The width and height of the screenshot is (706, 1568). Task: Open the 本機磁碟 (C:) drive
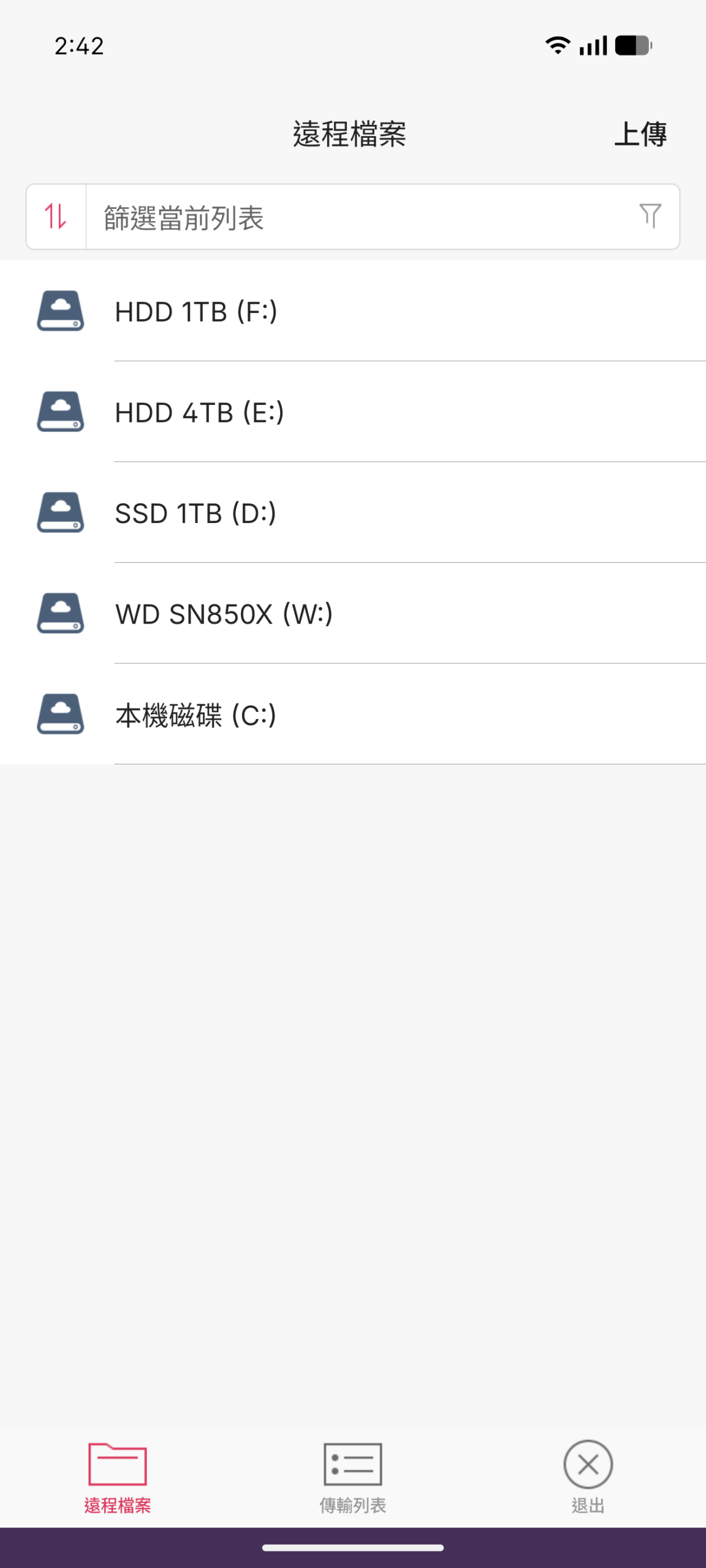click(x=195, y=715)
